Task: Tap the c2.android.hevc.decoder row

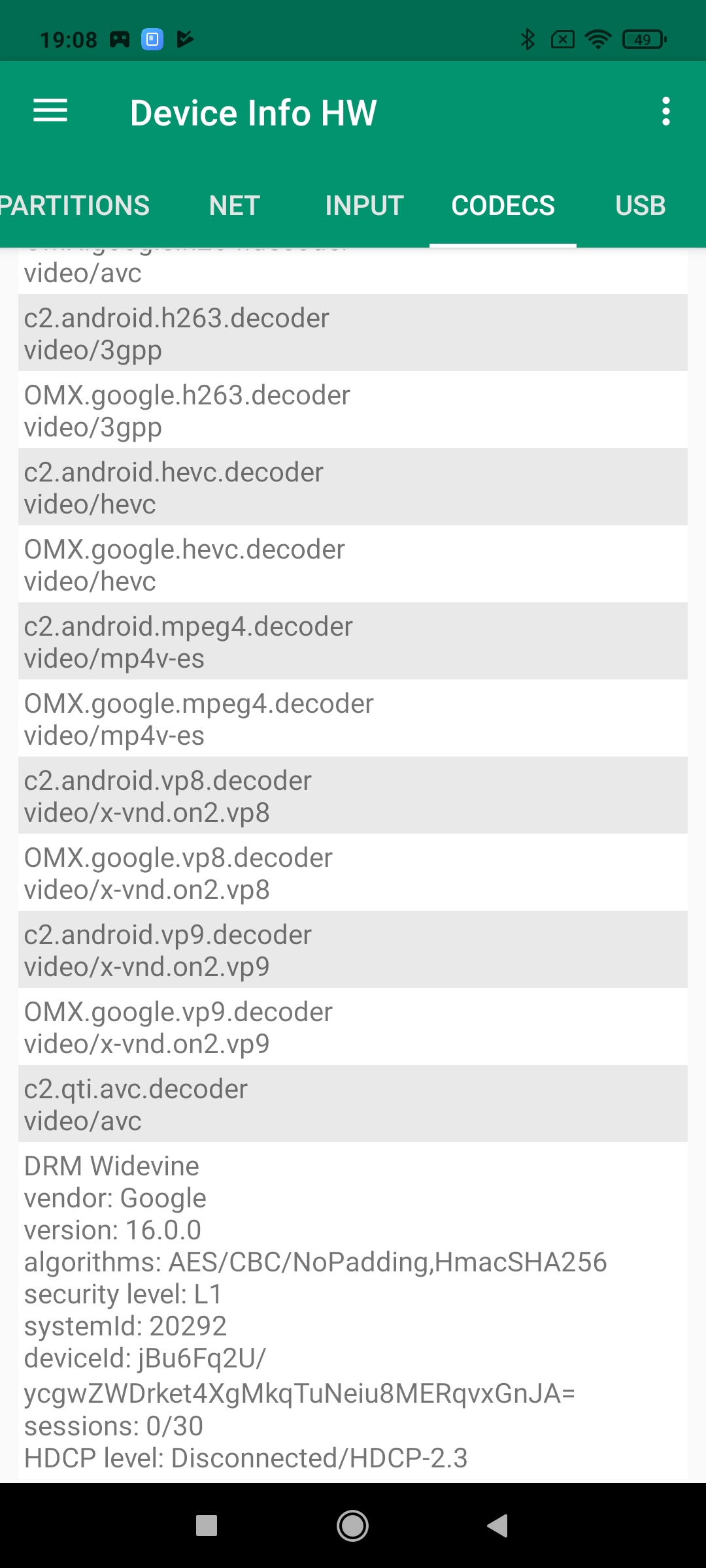Action: [x=353, y=487]
